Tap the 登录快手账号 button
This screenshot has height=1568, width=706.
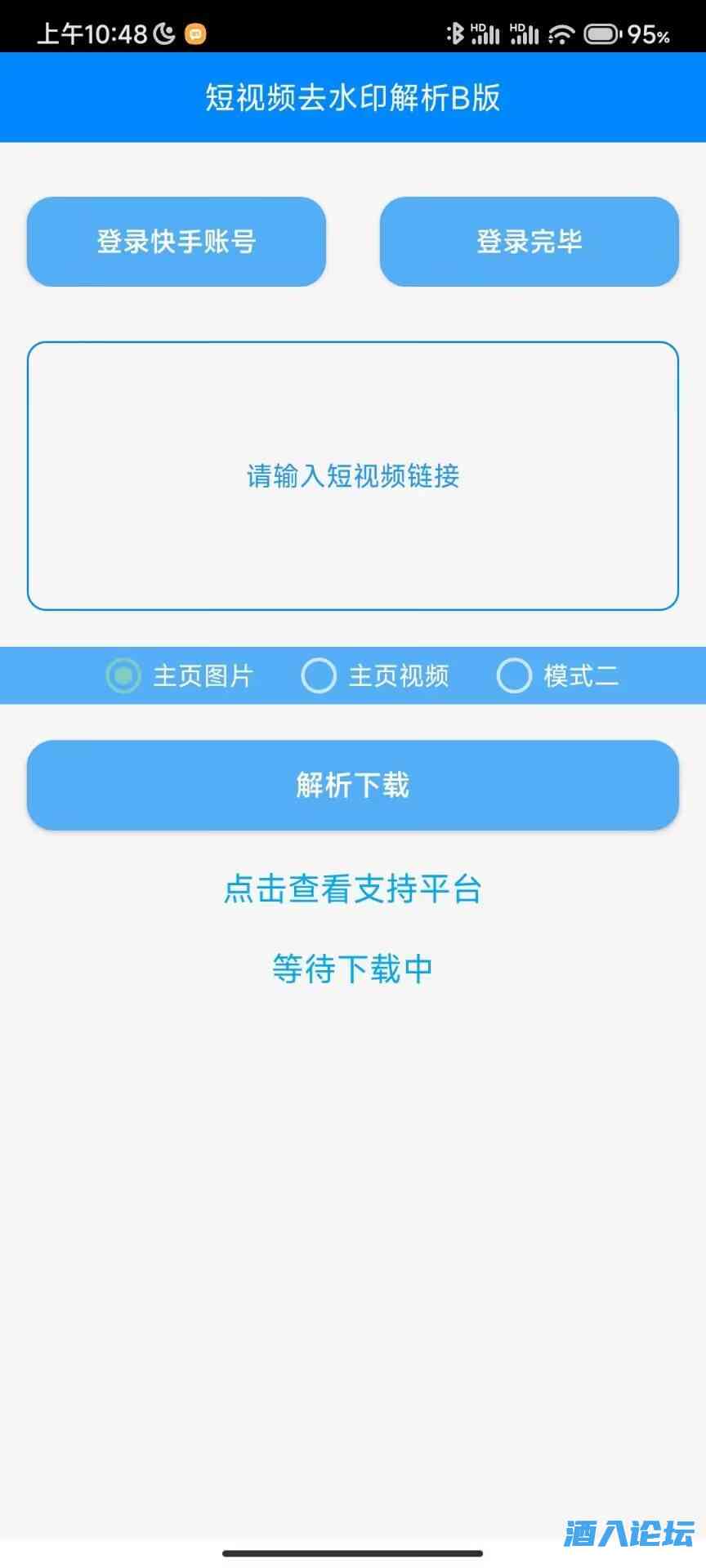(x=176, y=242)
